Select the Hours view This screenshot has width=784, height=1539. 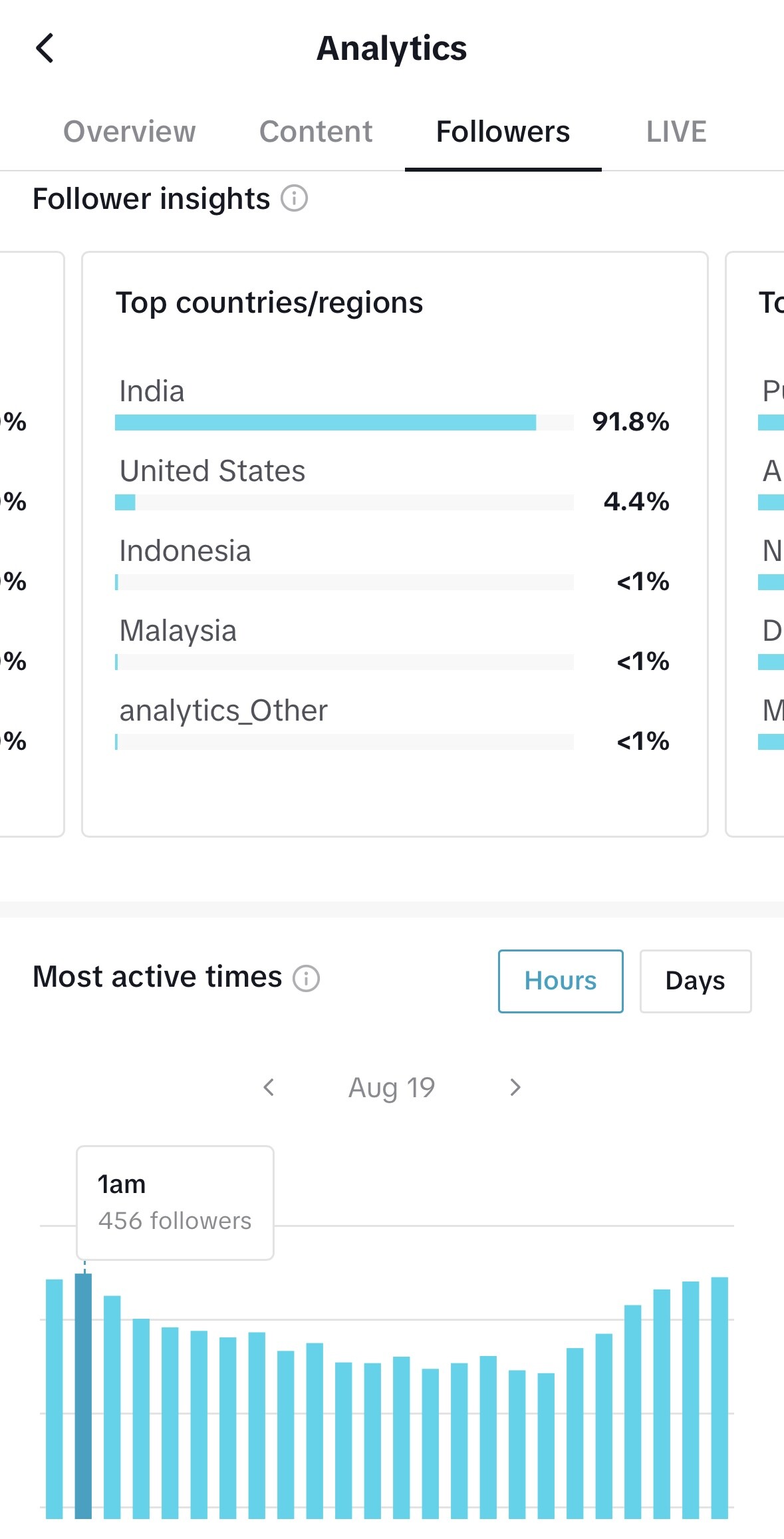pos(561,981)
